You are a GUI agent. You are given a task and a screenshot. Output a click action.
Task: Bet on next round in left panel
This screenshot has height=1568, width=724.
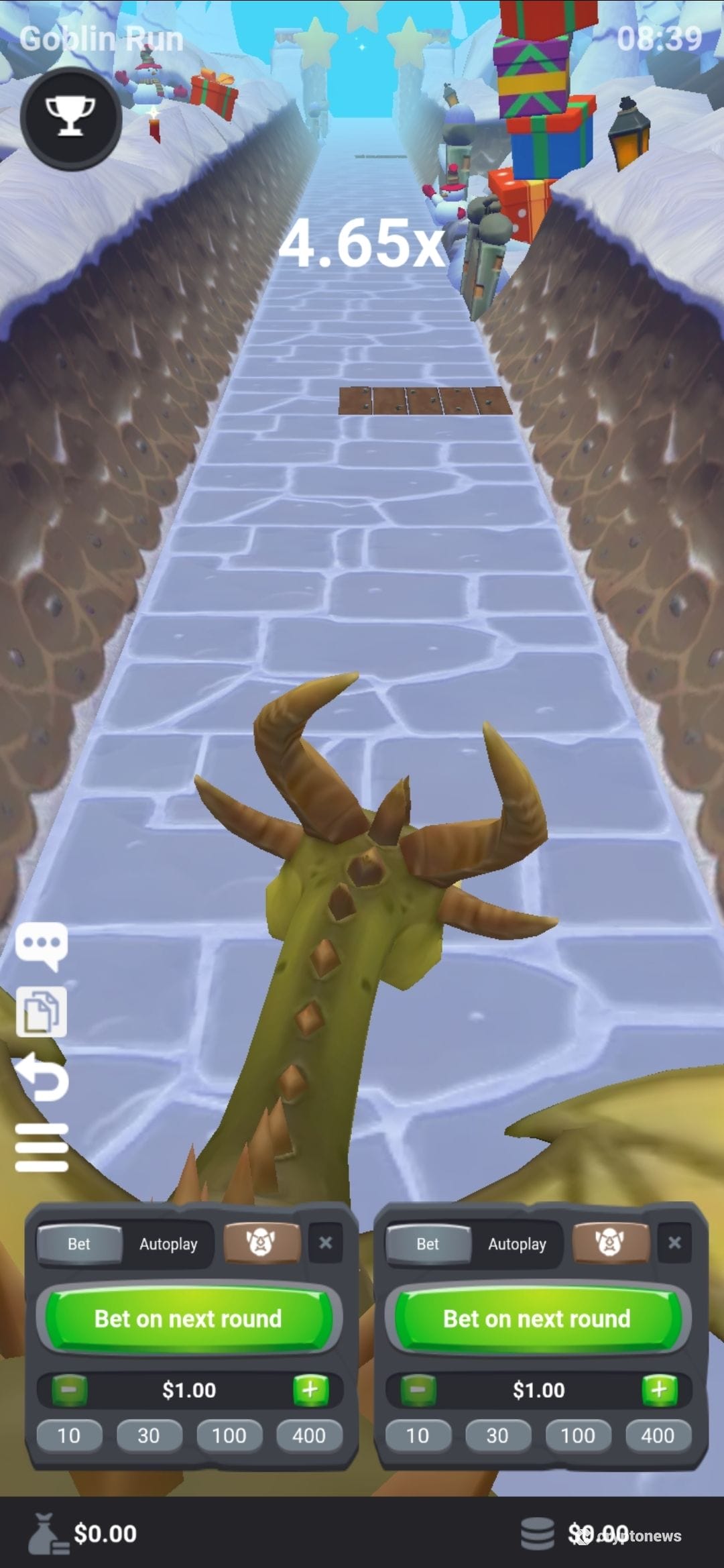pos(188,1319)
